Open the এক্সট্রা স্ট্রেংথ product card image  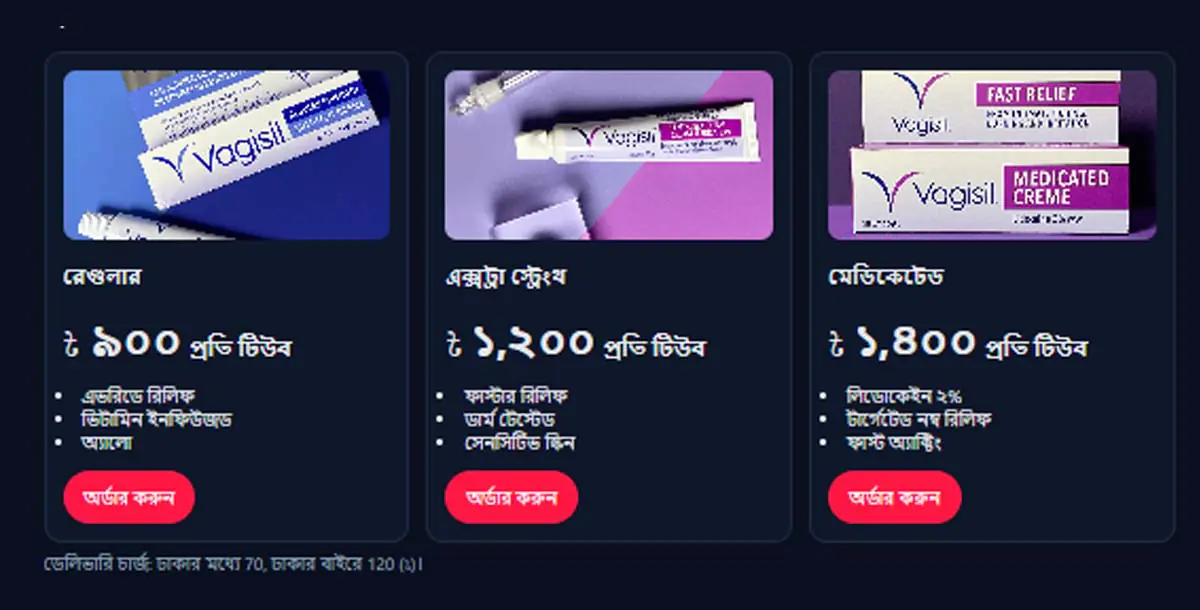pos(609,155)
